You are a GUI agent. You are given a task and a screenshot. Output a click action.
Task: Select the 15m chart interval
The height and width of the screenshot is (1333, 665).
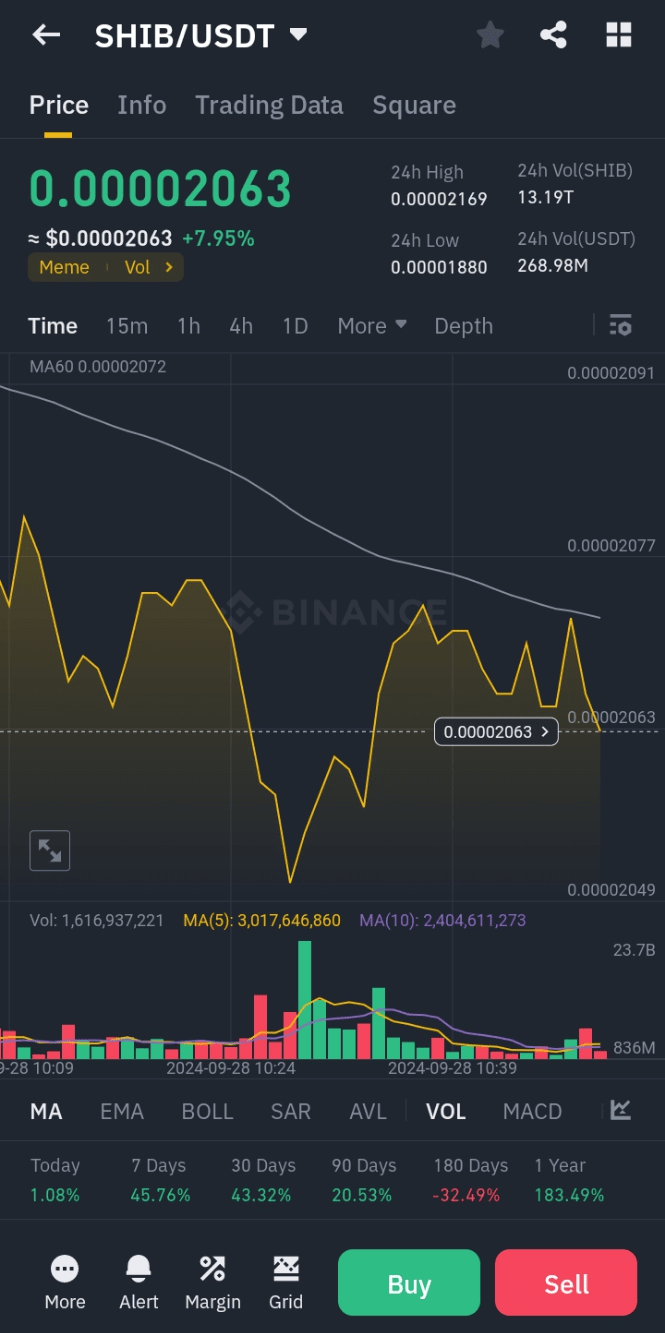127,326
